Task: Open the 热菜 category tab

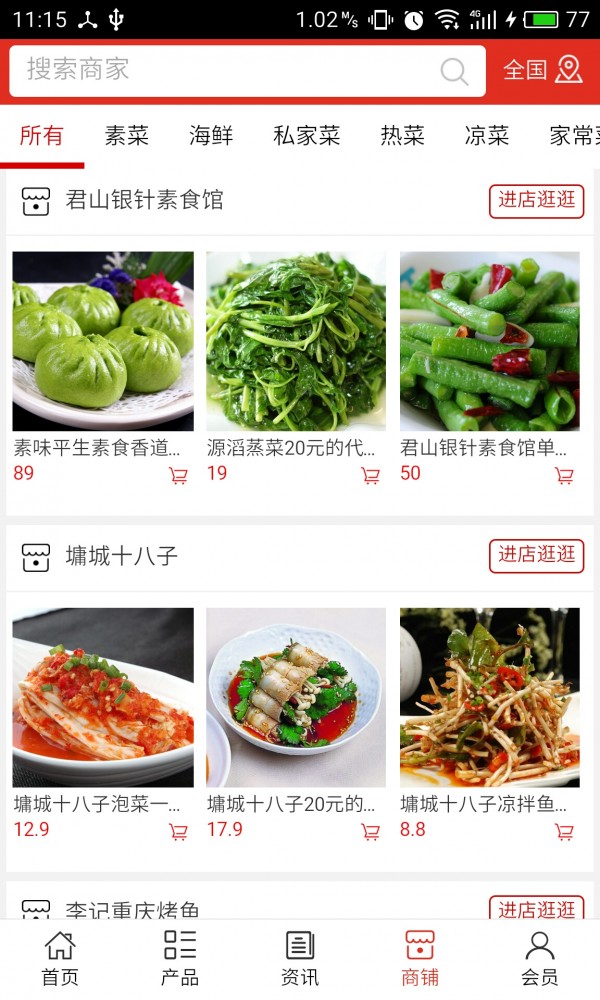Action: [403, 136]
